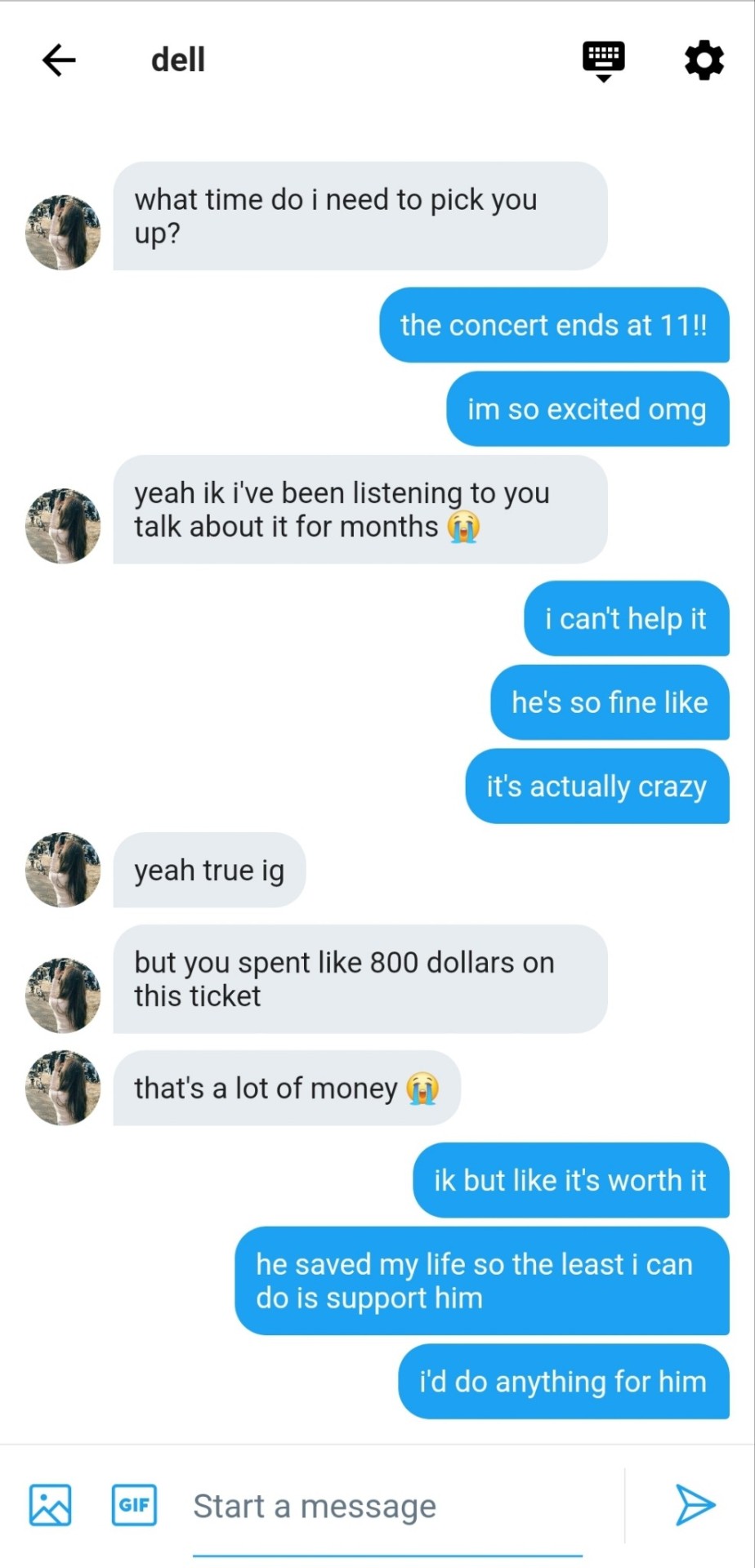Screen dimensions: 755x1568
Task: Open the keyboard icon in the header
Action: pos(603,60)
